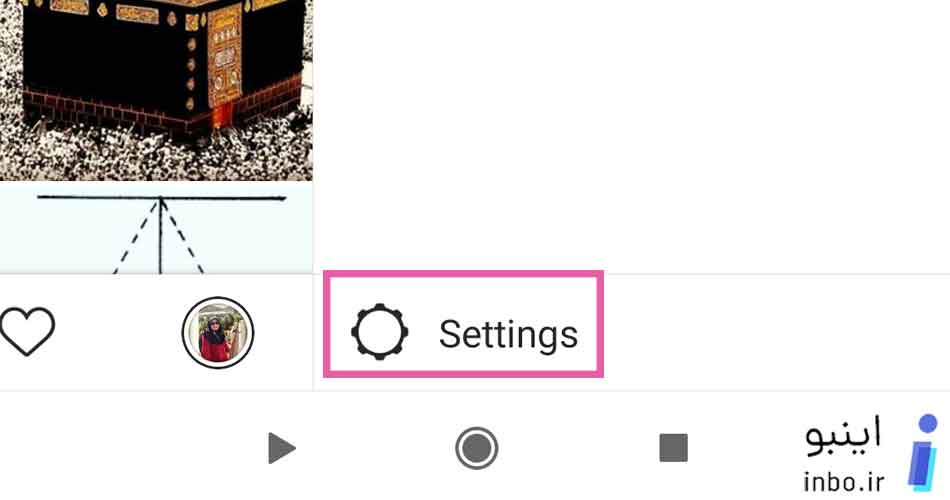
Task: Open Settings from the side menu
Action: (465, 333)
